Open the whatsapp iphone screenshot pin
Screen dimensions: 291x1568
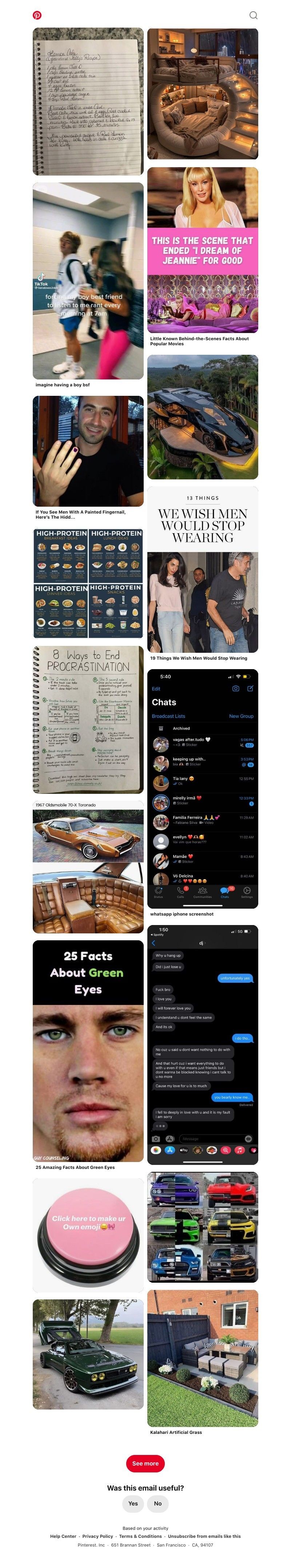(202, 788)
